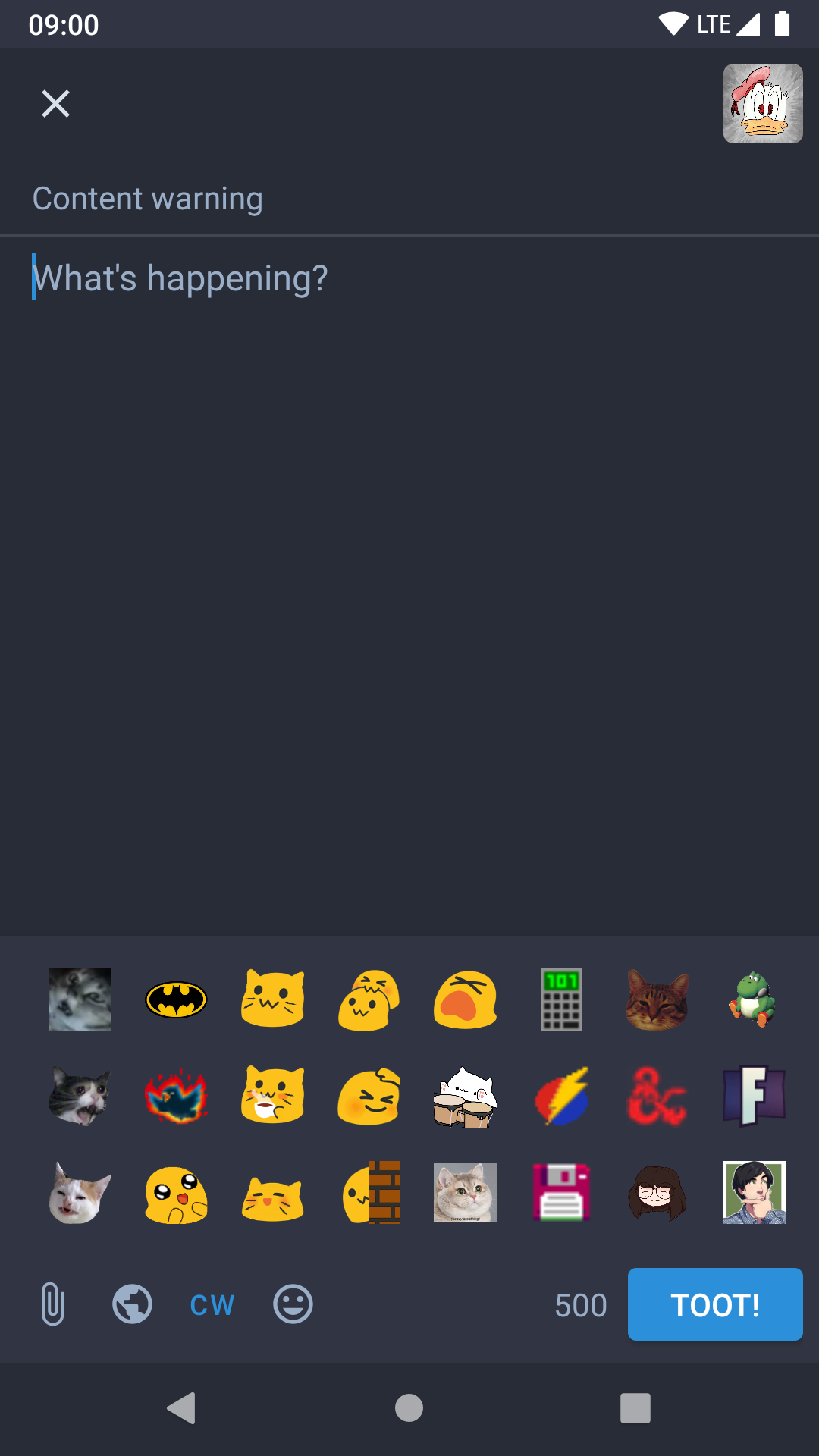Tap the Donald Duck account avatar

(x=762, y=104)
